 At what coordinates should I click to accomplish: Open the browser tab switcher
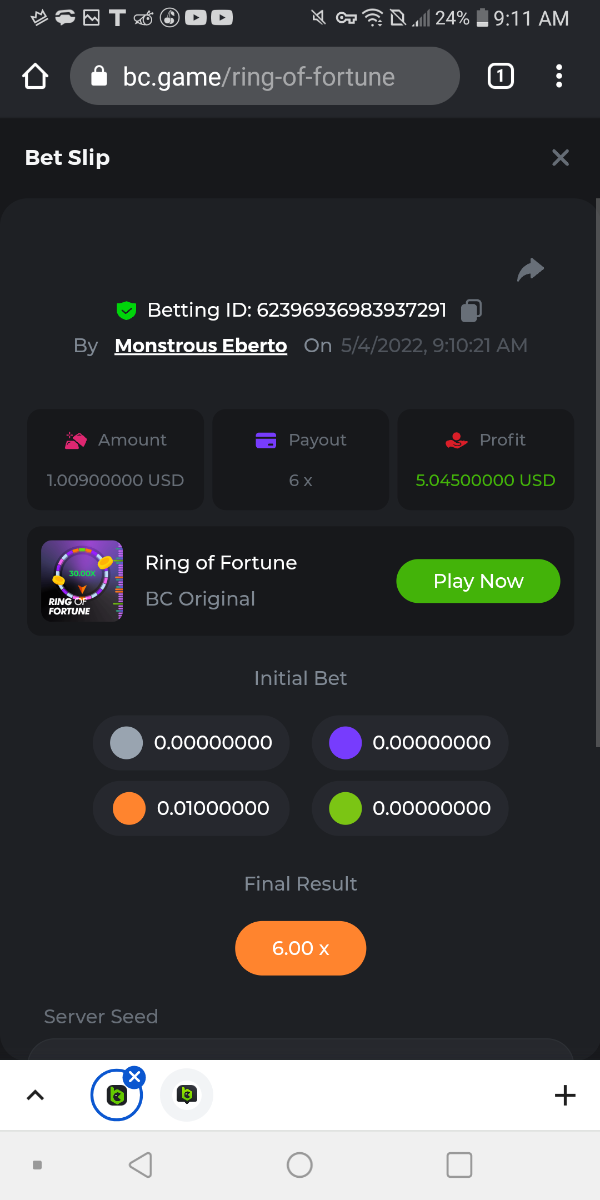coord(500,76)
